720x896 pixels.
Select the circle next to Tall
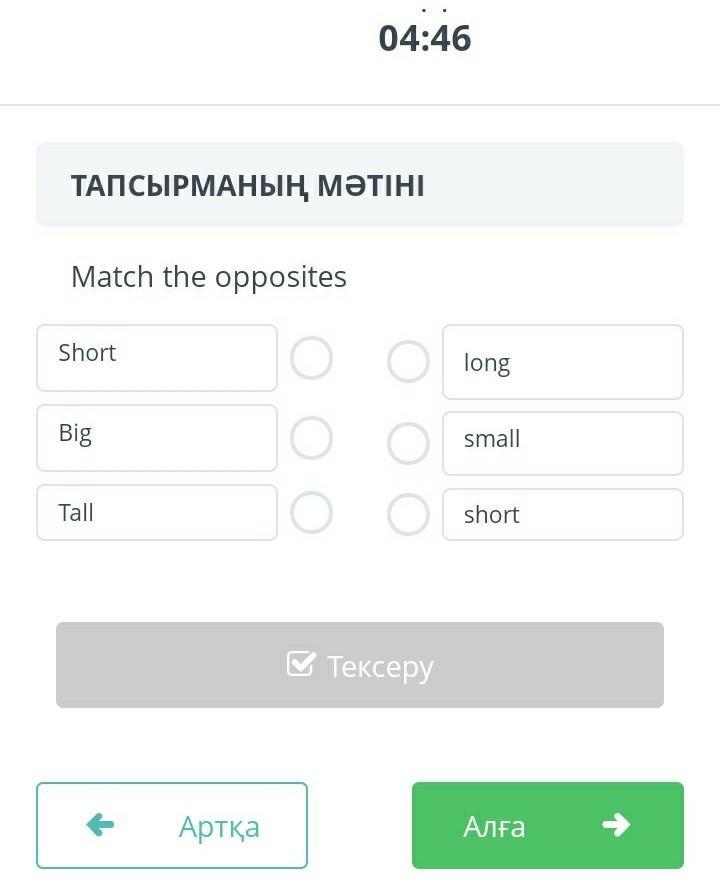coord(311,513)
